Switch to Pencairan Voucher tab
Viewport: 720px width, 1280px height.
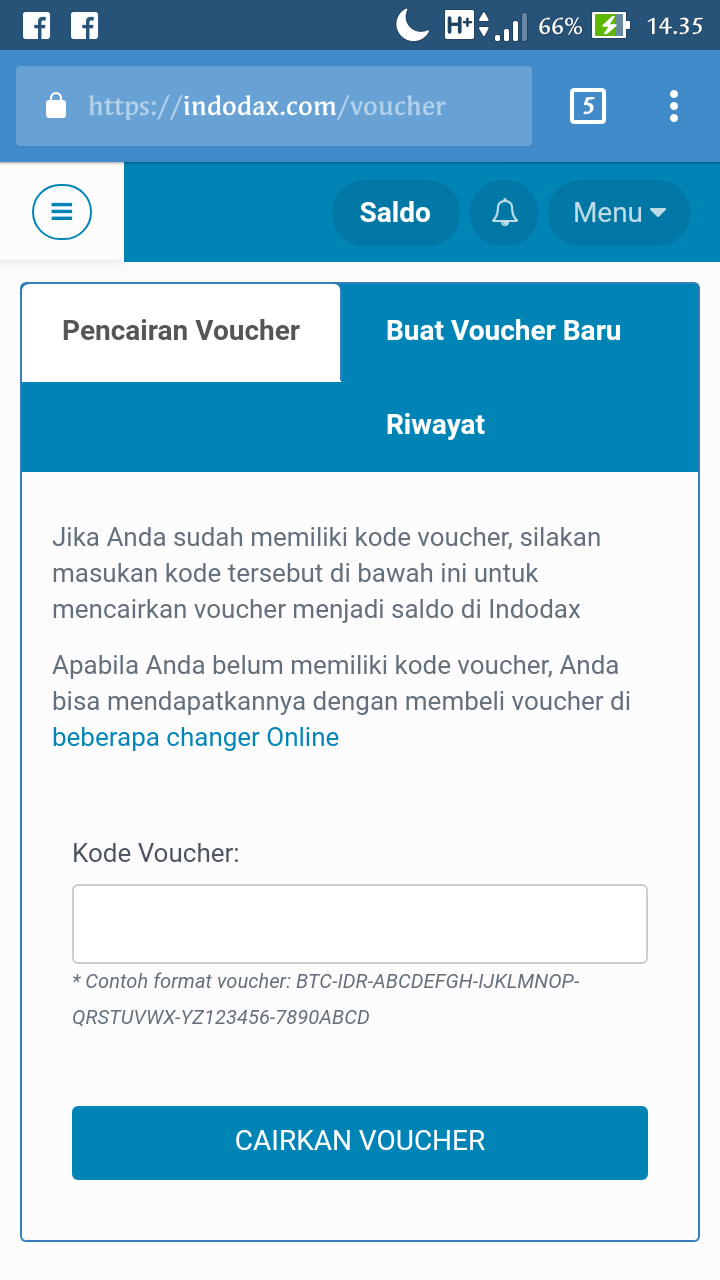181,332
